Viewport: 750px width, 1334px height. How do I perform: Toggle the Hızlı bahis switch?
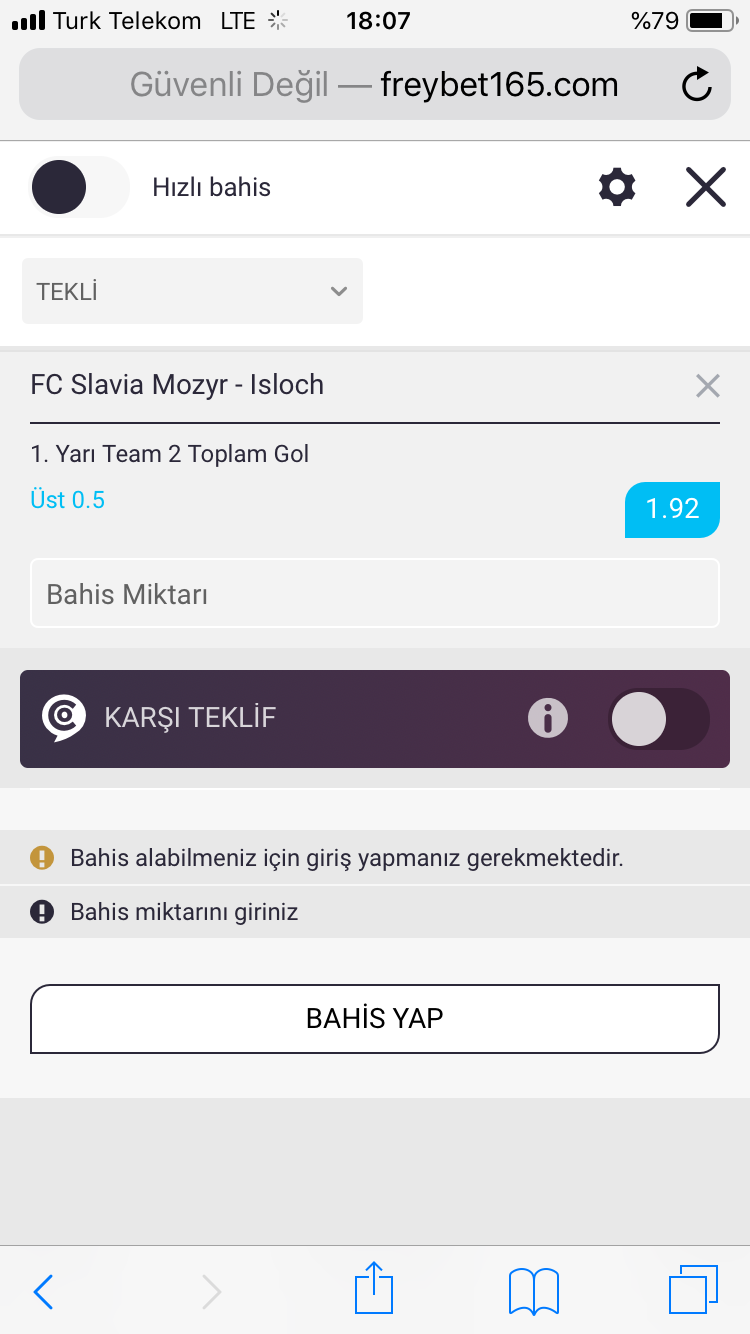click(80, 187)
